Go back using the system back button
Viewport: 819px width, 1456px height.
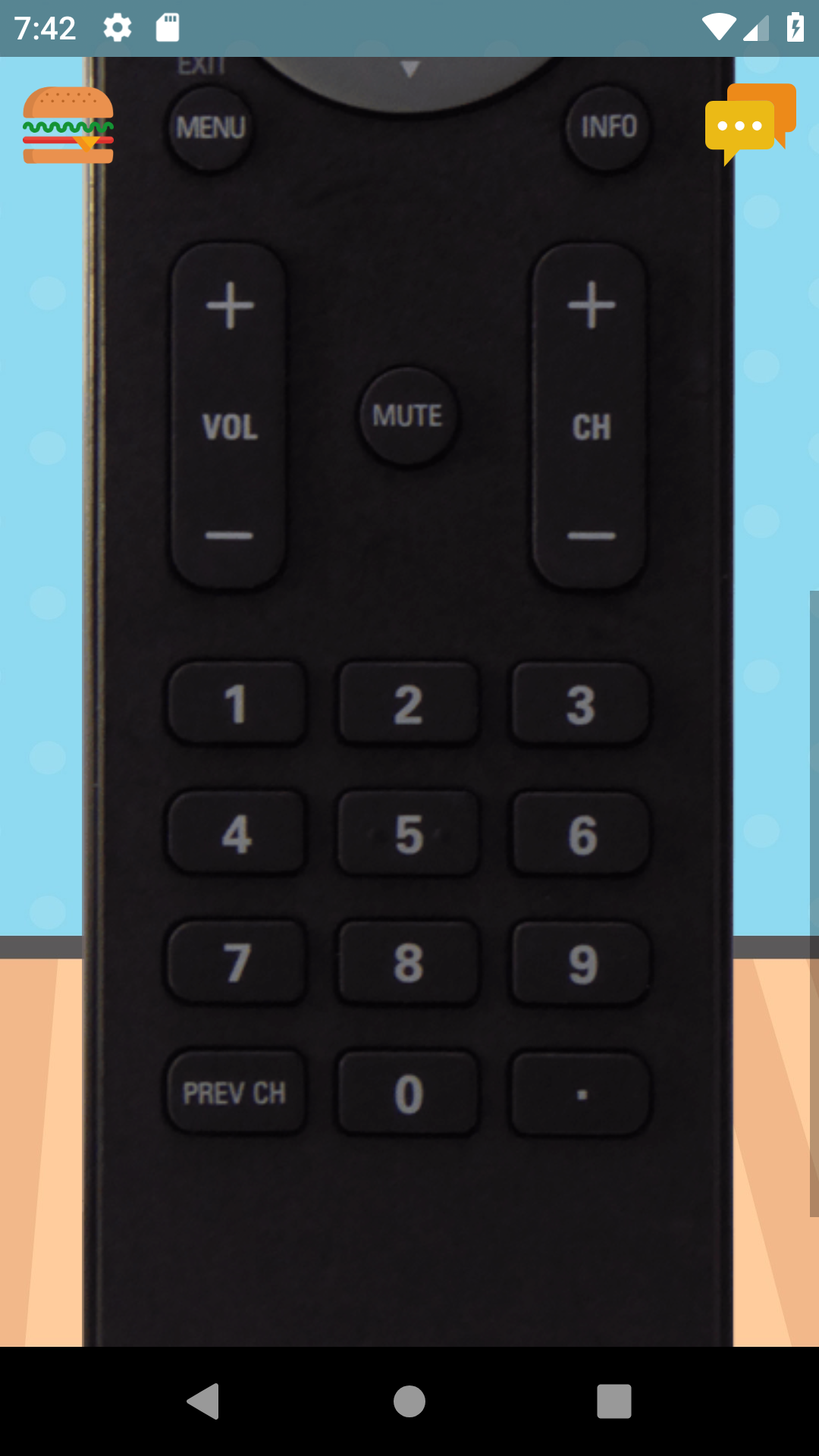(x=203, y=1401)
